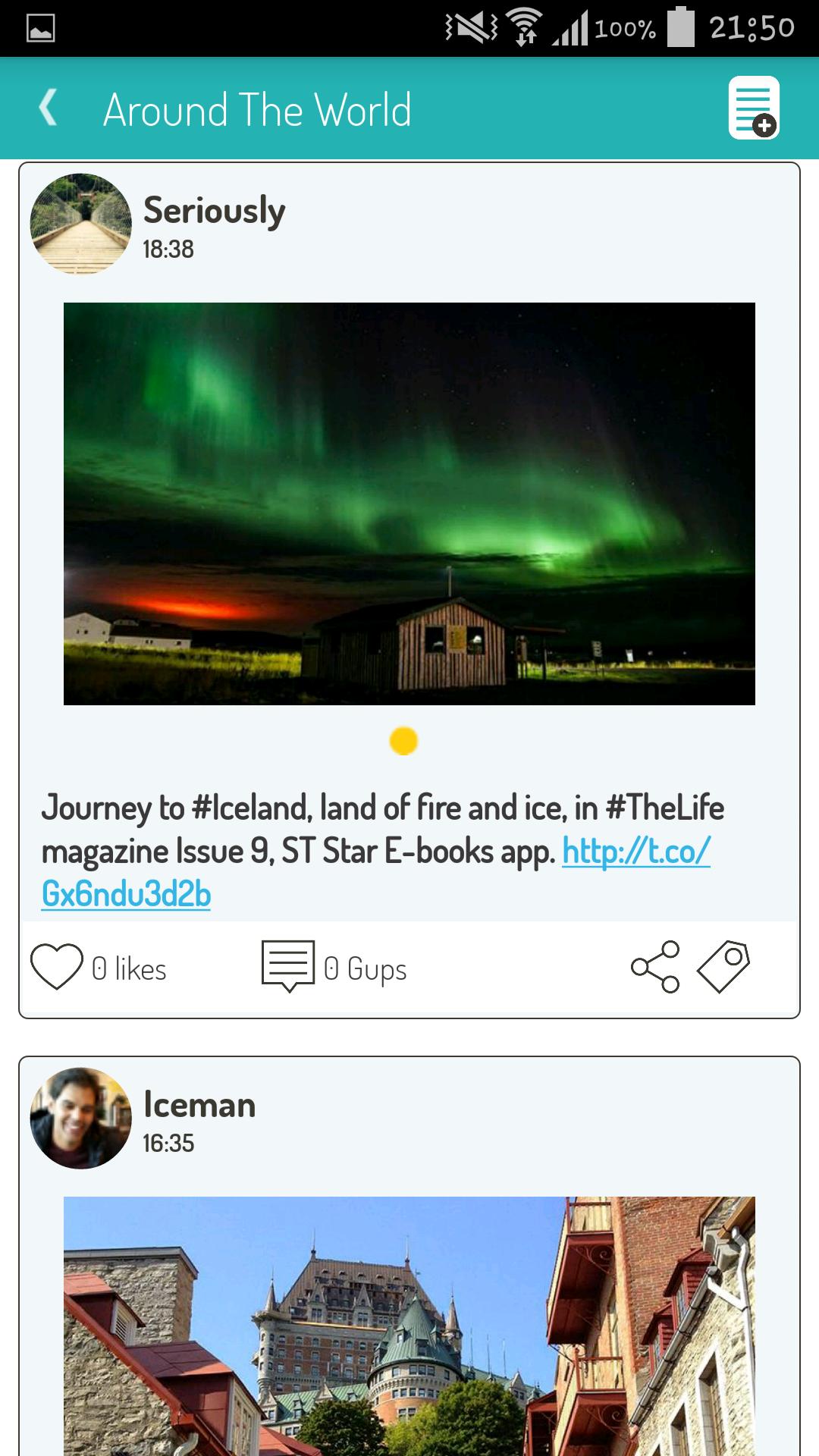This screenshot has height=1456, width=819.
Task: Like Seriously's Iceland post
Action: pos(57,967)
